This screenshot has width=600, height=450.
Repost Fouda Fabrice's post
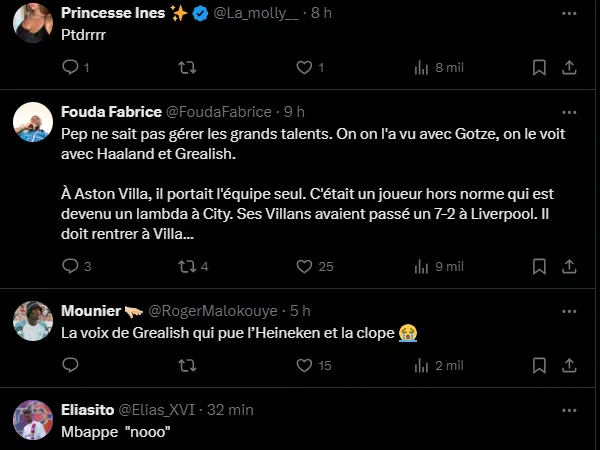[186, 266]
